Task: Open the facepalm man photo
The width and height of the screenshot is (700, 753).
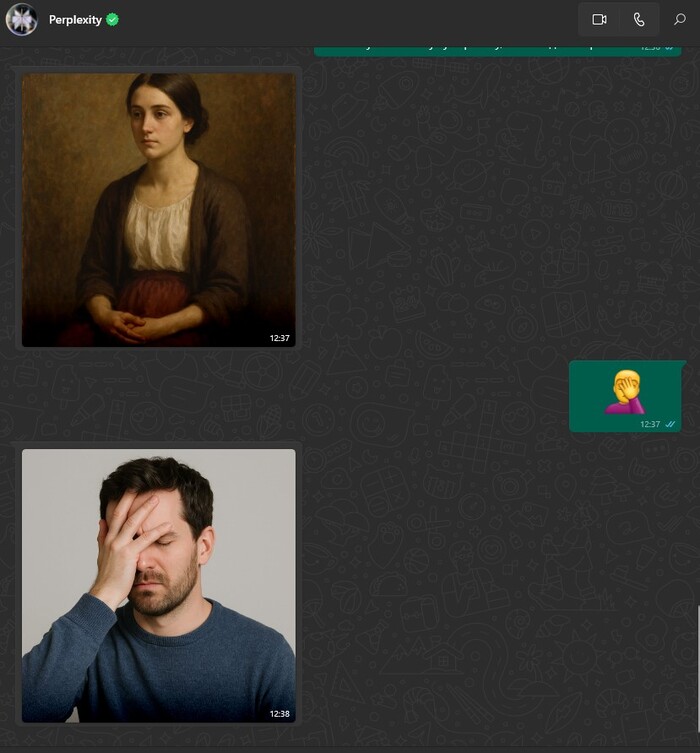Action: (x=158, y=585)
